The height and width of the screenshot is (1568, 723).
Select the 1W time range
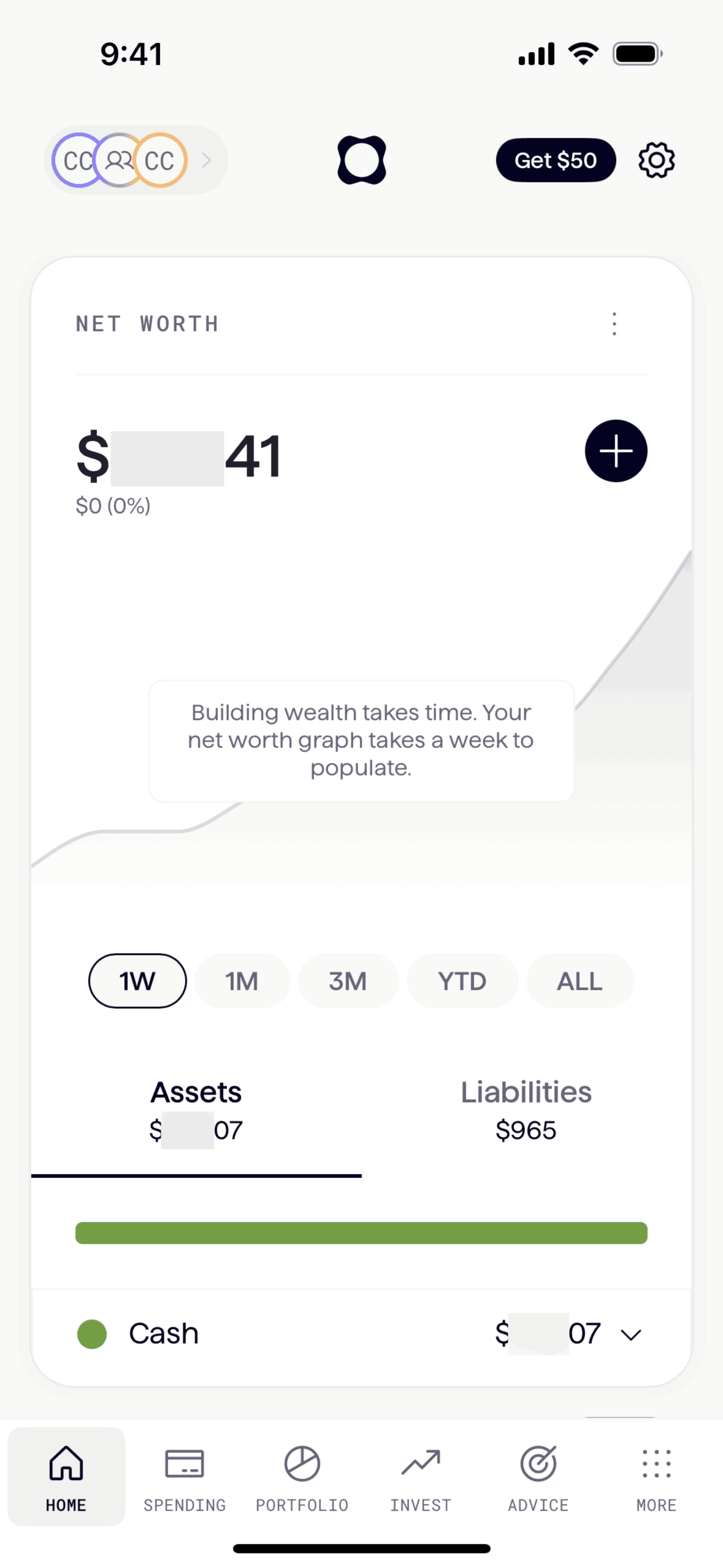click(137, 980)
